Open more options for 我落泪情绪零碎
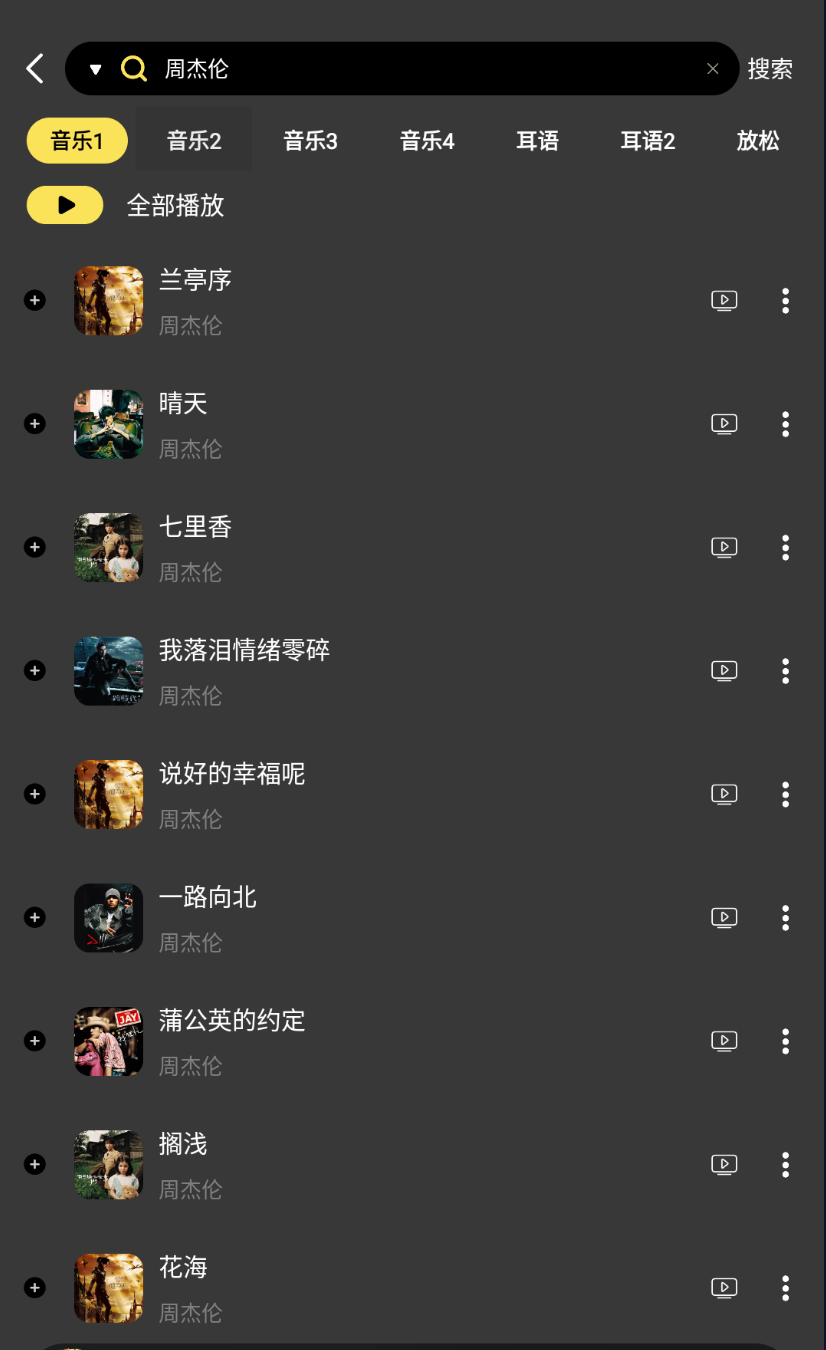Viewport: 826px width, 1350px height. pos(785,671)
